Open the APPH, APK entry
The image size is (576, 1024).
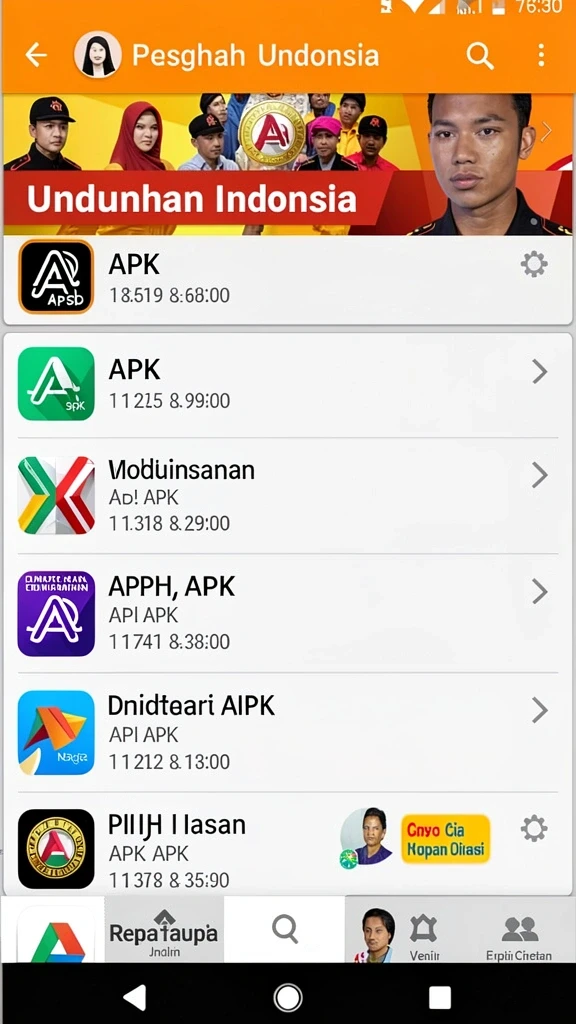click(x=288, y=613)
